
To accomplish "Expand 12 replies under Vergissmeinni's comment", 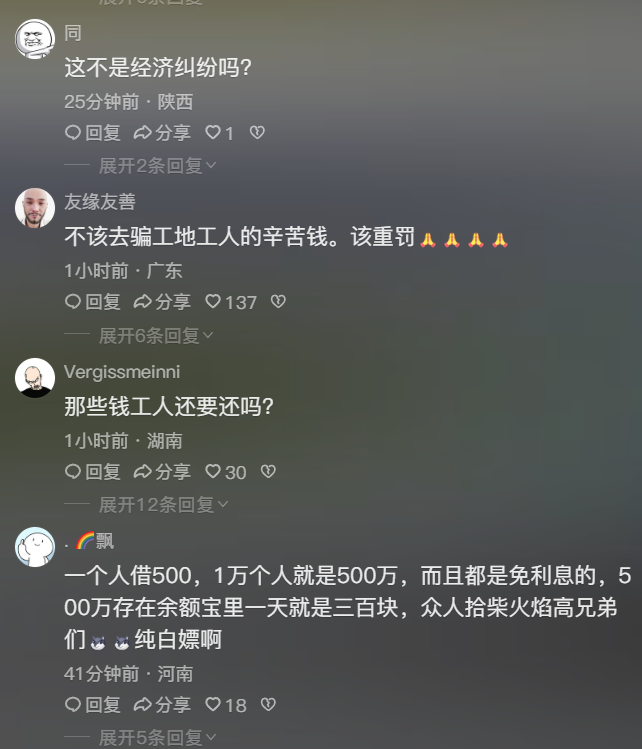I will click(162, 505).
